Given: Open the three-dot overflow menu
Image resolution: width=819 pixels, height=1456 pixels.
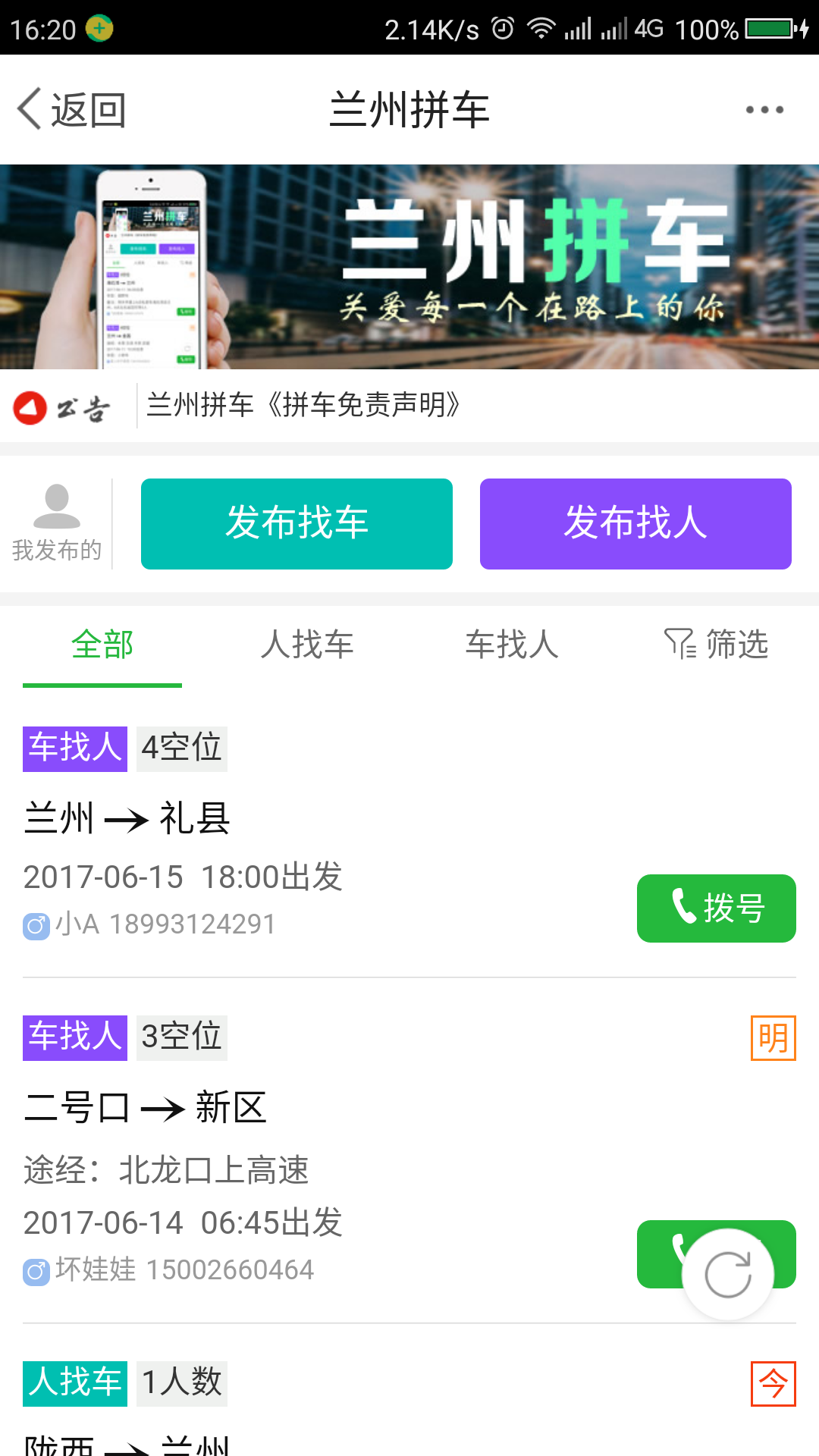Looking at the screenshot, I should coord(764,110).
